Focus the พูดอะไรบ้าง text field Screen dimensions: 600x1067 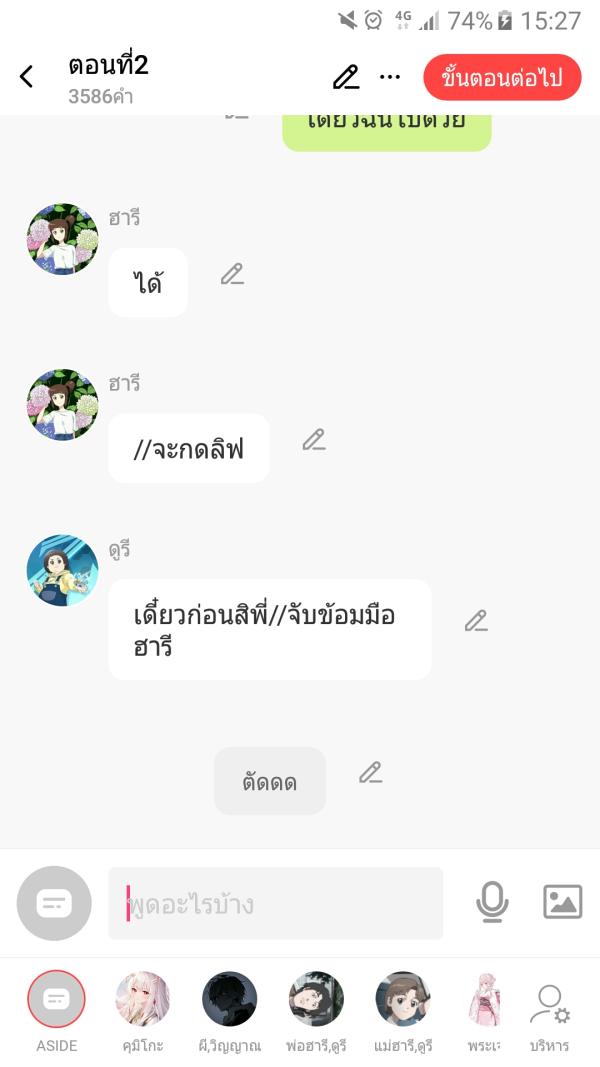pyautogui.click(x=276, y=904)
